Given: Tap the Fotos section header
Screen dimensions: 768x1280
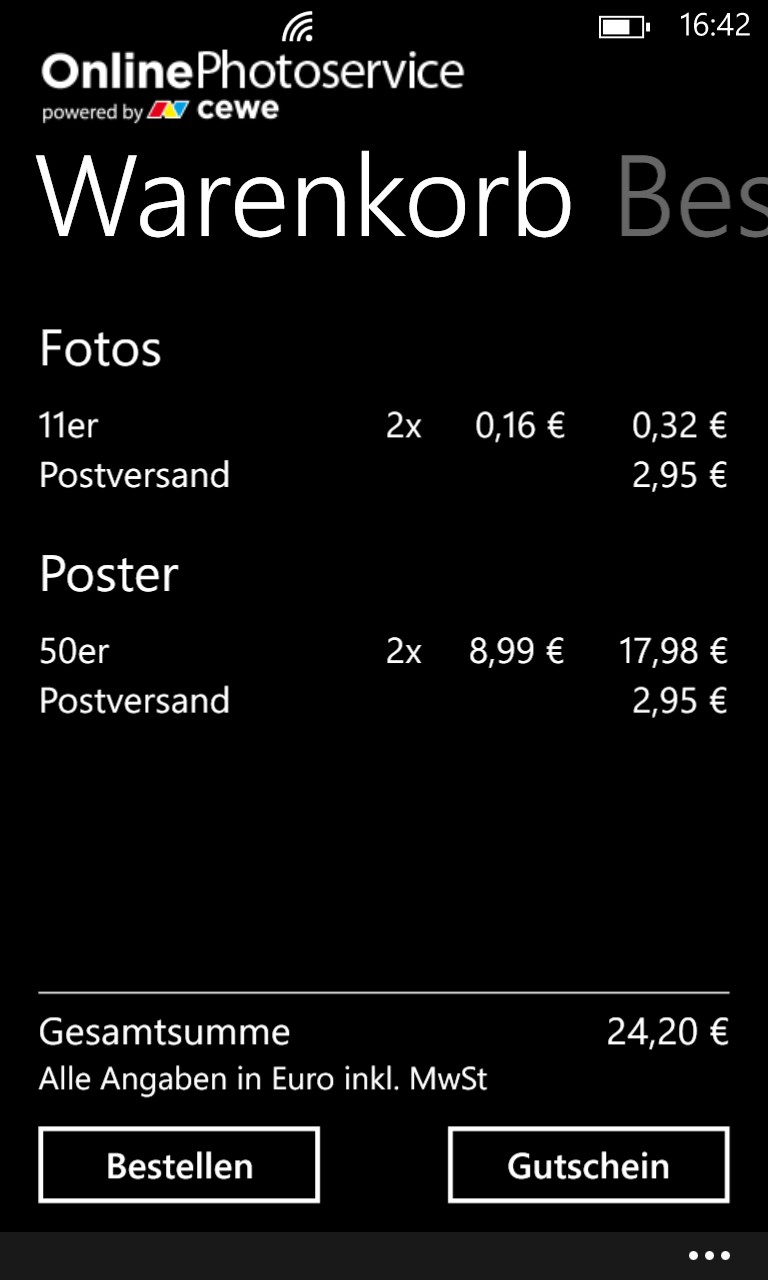Looking at the screenshot, I should [100, 348].
